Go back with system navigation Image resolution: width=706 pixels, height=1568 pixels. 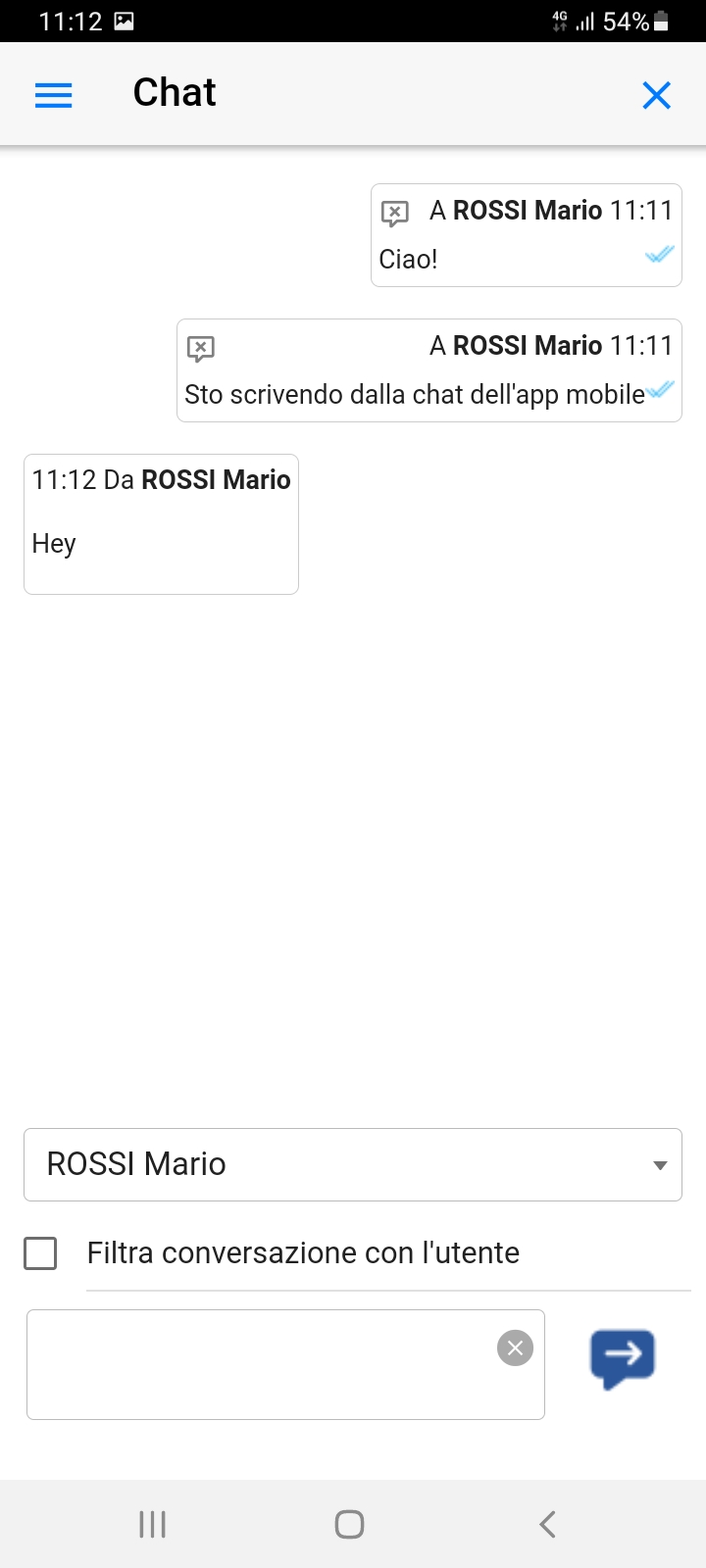[547, 1524]
